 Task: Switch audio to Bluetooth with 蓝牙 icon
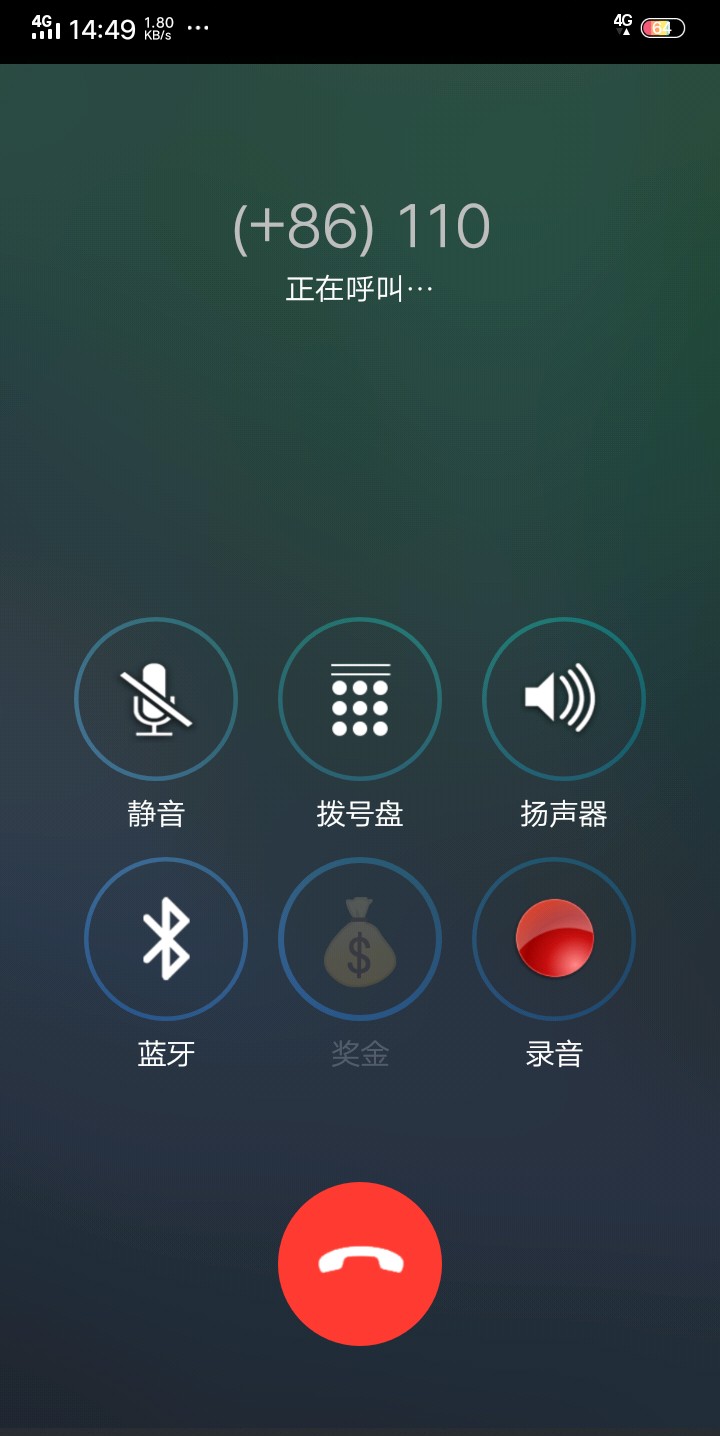tap(166, 938)
